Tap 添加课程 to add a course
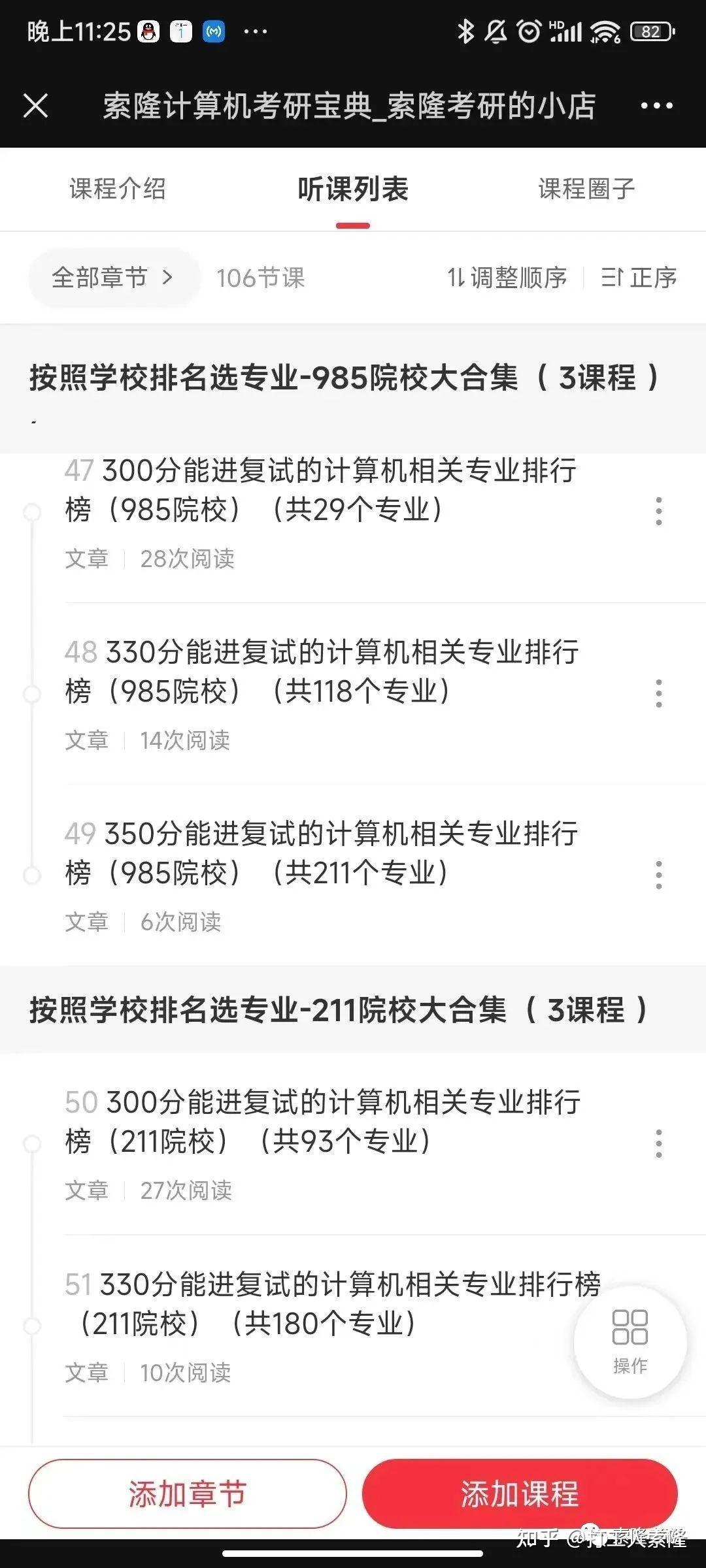This screenshot has height=1568, width=706. [x=520, y=1494]
